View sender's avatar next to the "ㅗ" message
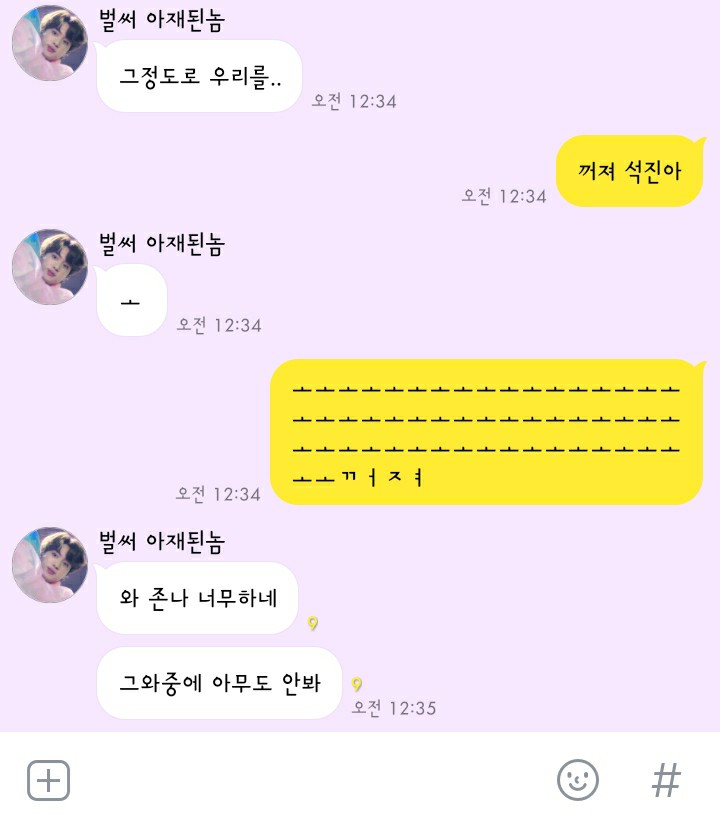 point(50,267)
